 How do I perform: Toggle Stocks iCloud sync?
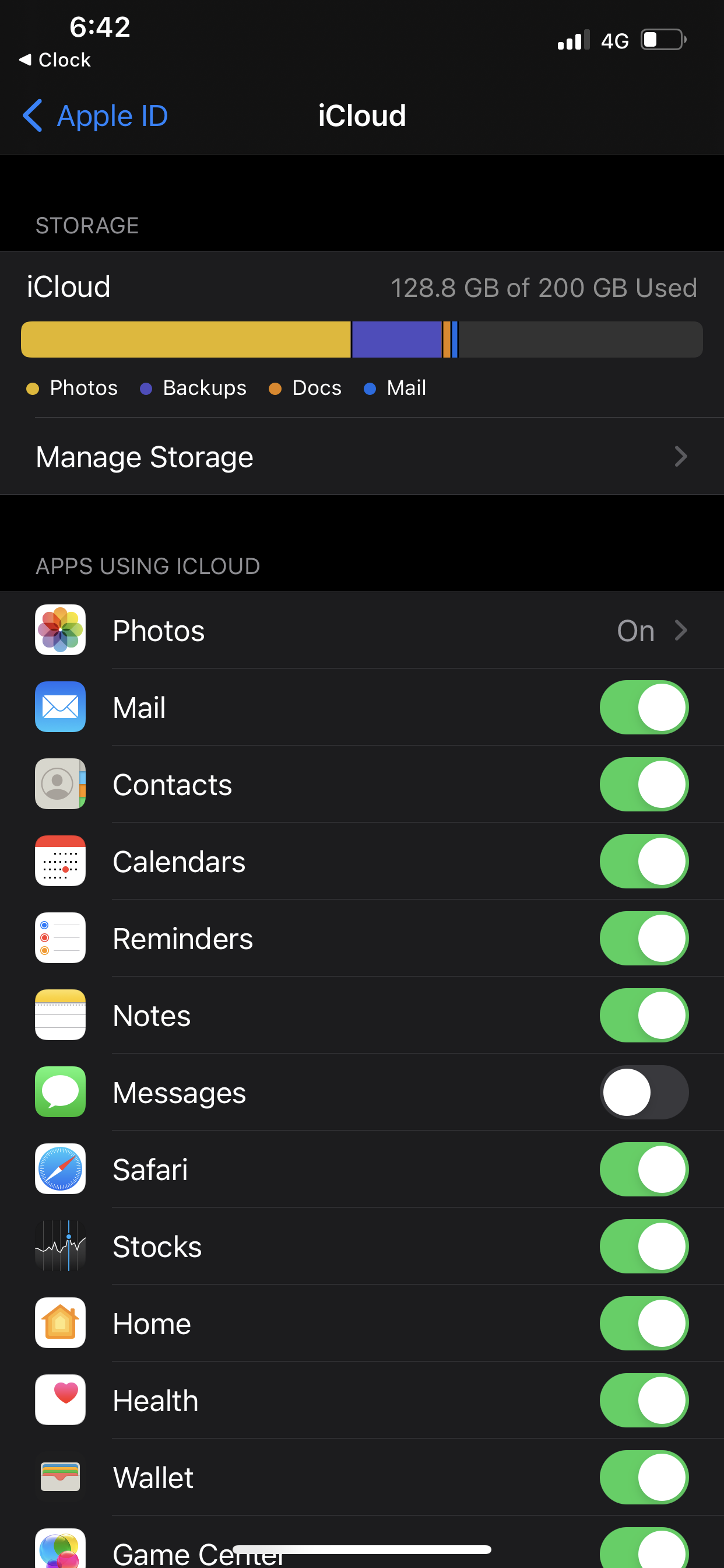click(x=643, y=1246)
